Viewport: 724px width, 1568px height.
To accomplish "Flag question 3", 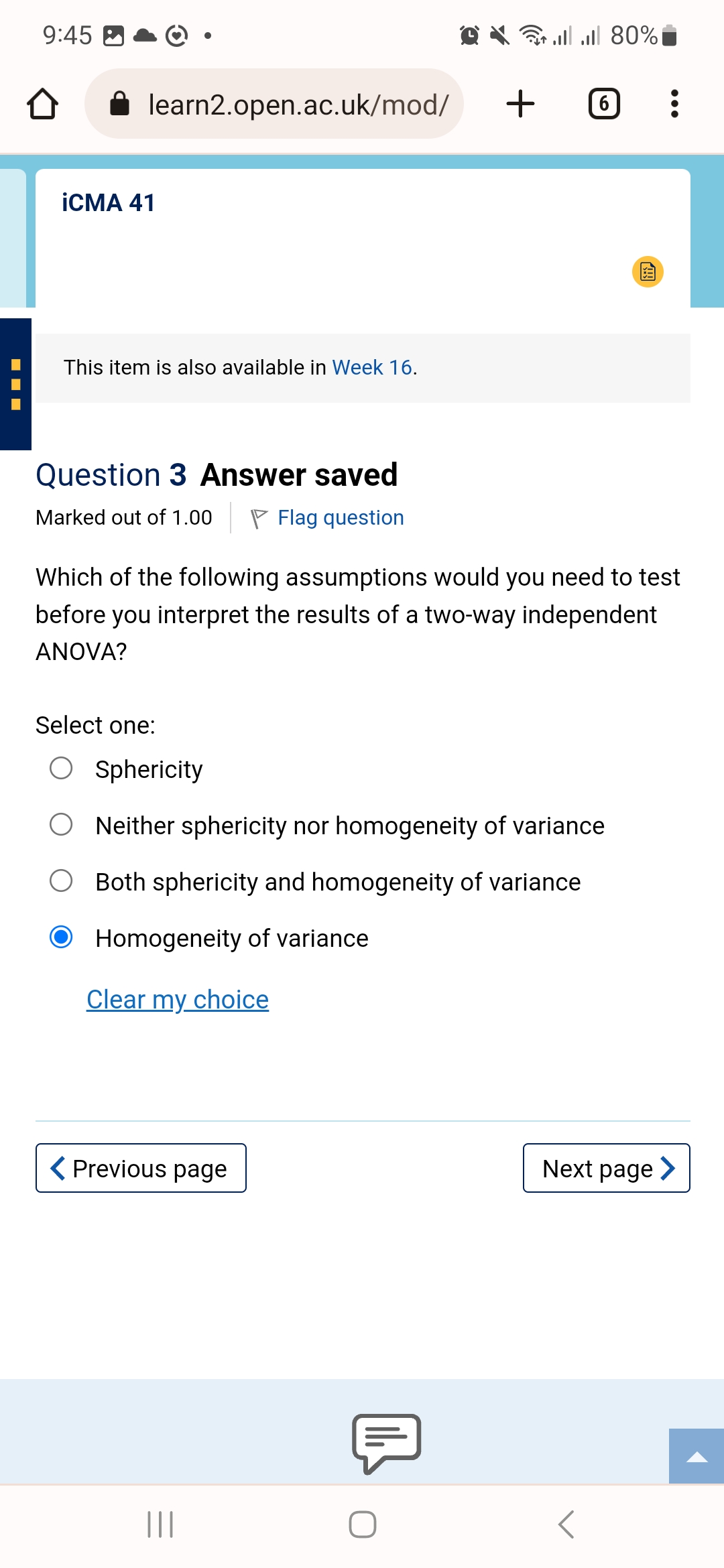I will pos(328,518).
